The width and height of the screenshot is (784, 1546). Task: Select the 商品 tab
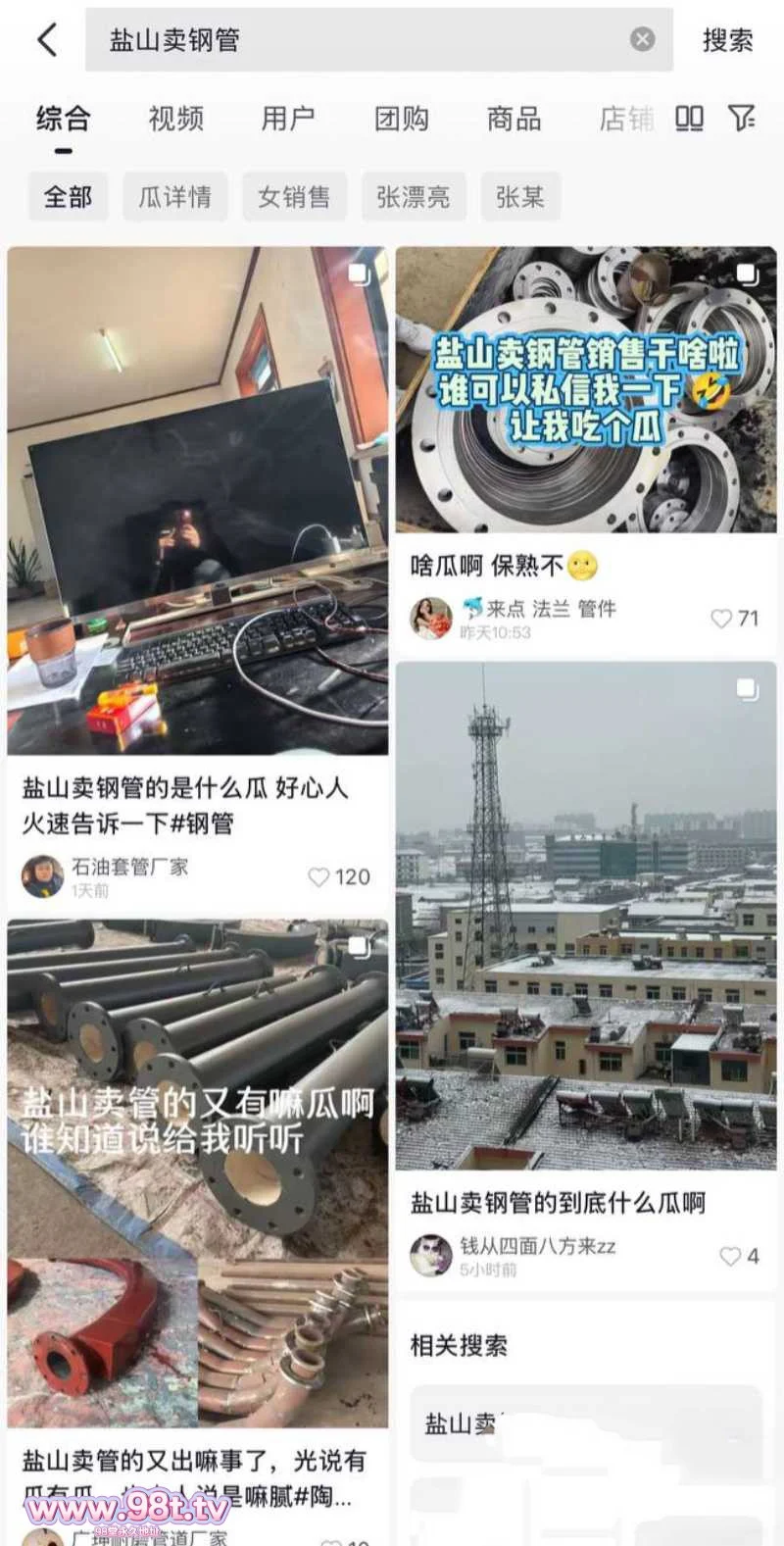(514, 120)
